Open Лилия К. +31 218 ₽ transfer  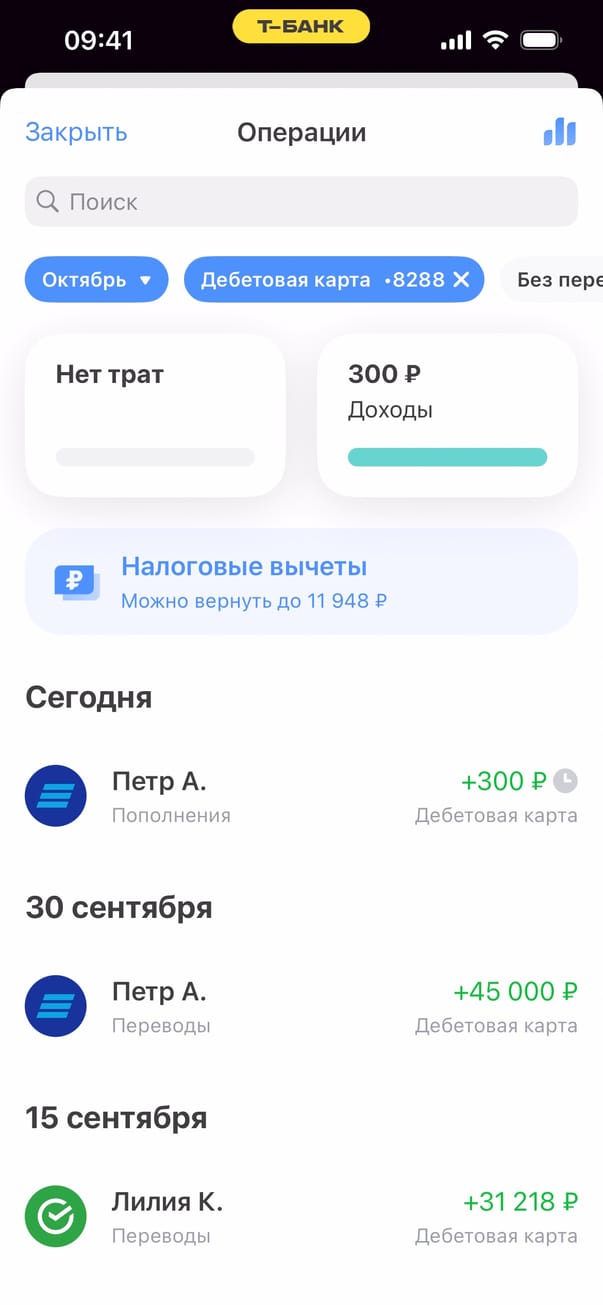pyautogui.click(x=301, y=1216)
